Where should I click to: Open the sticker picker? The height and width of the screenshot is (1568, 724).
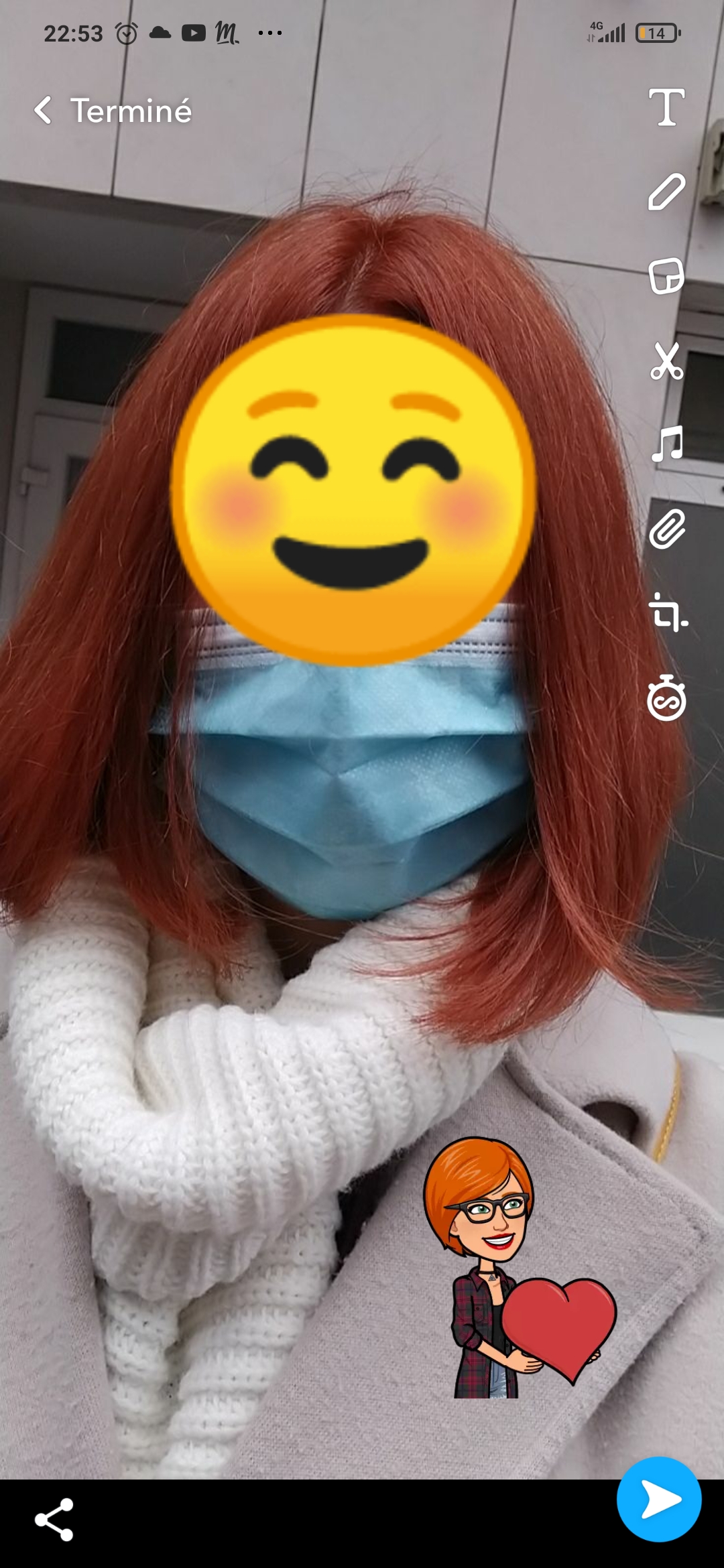[x=666, y=276]
